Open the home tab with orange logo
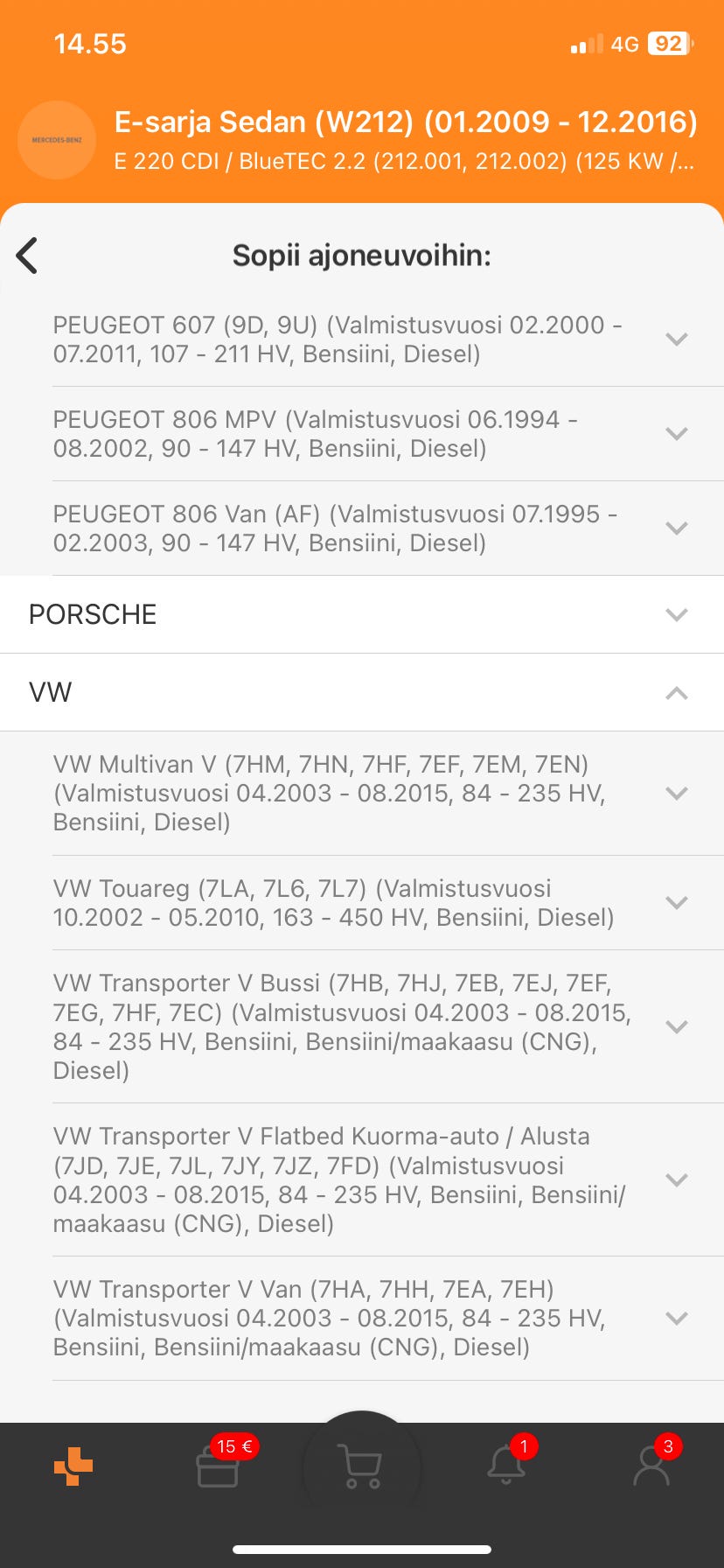The image size is (724, 1568). [x=73, y=1466]
